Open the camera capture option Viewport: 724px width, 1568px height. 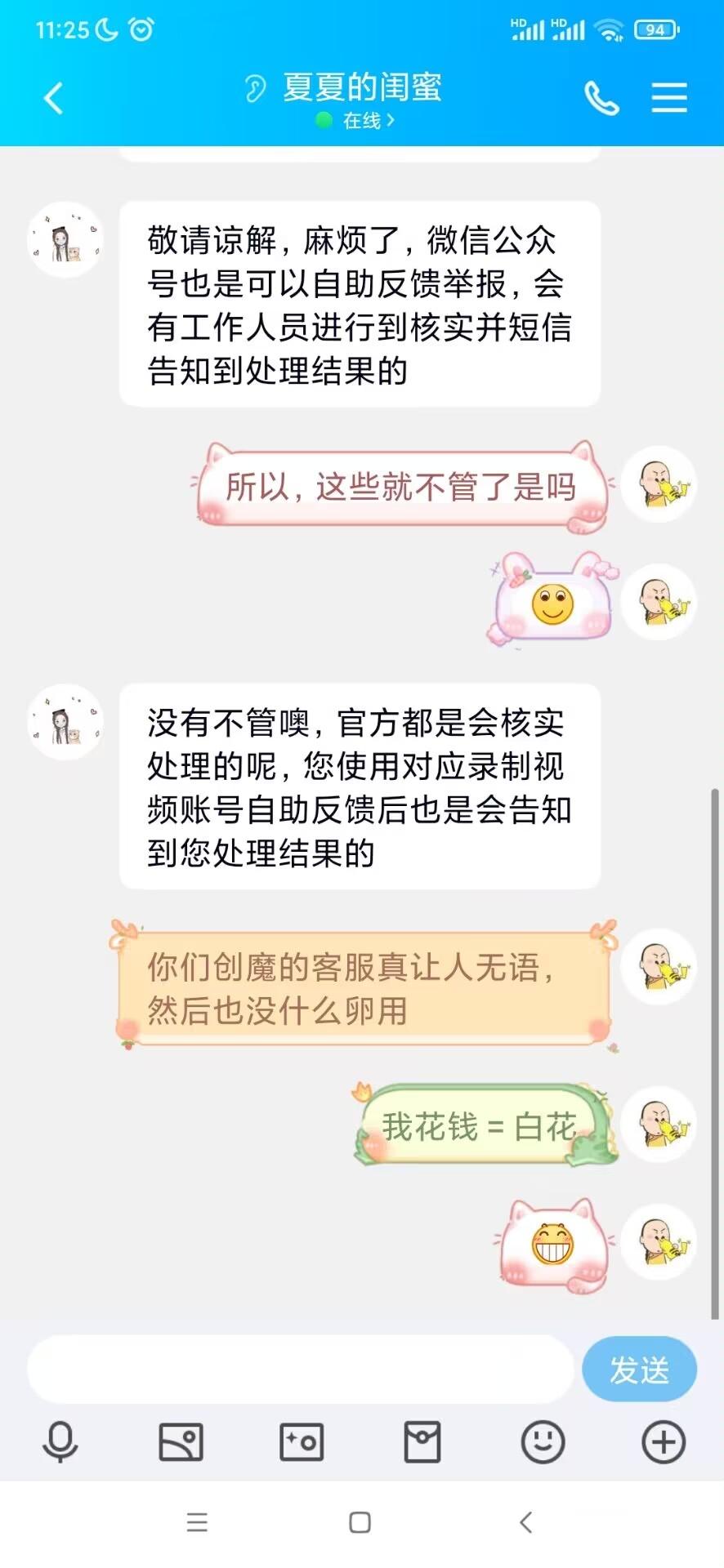click(x=302, y=1441)
